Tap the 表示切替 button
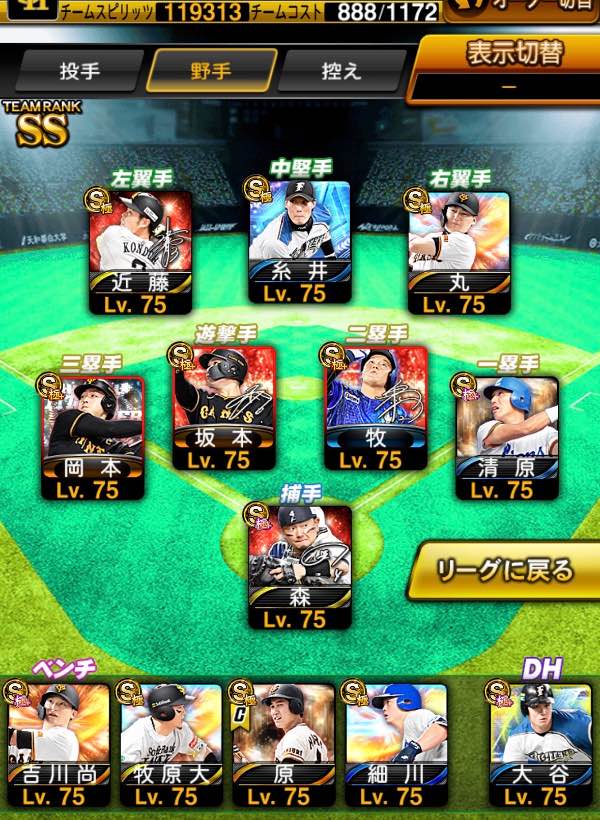The height and width of the screenshot is (820, 600). [x=504, y=69]
